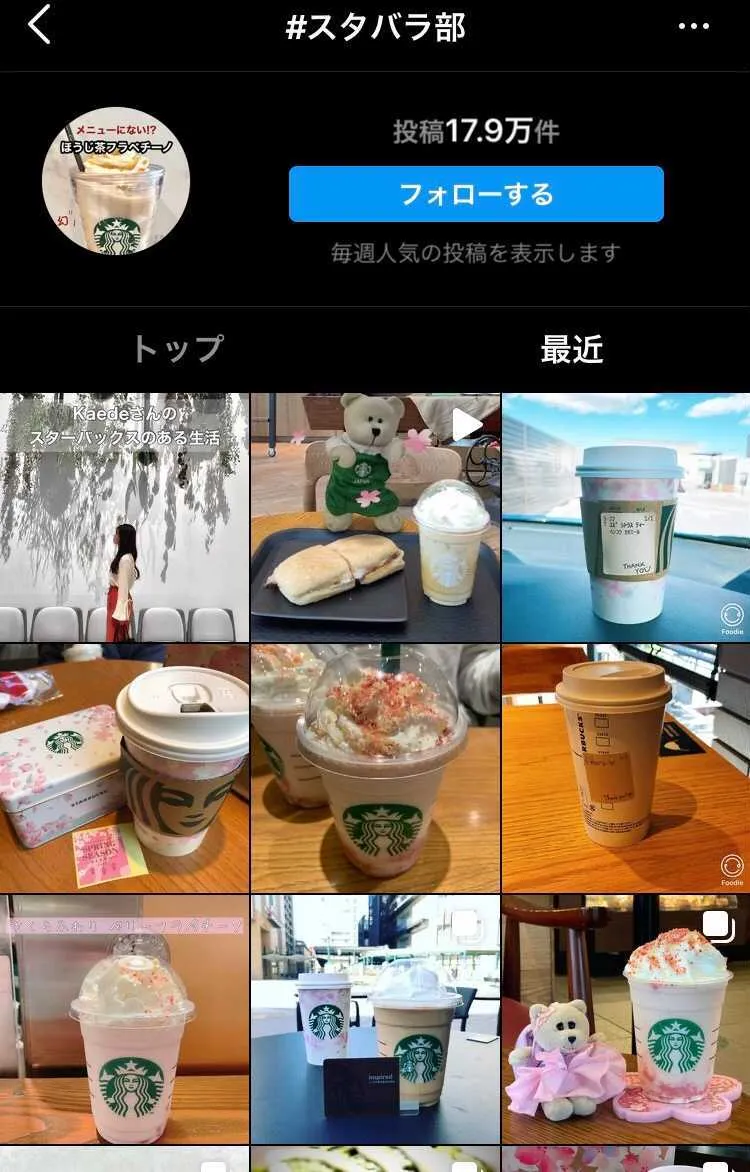Go back using the top-left arrow
Screen dimensions: 750x1172
[39, 26]
